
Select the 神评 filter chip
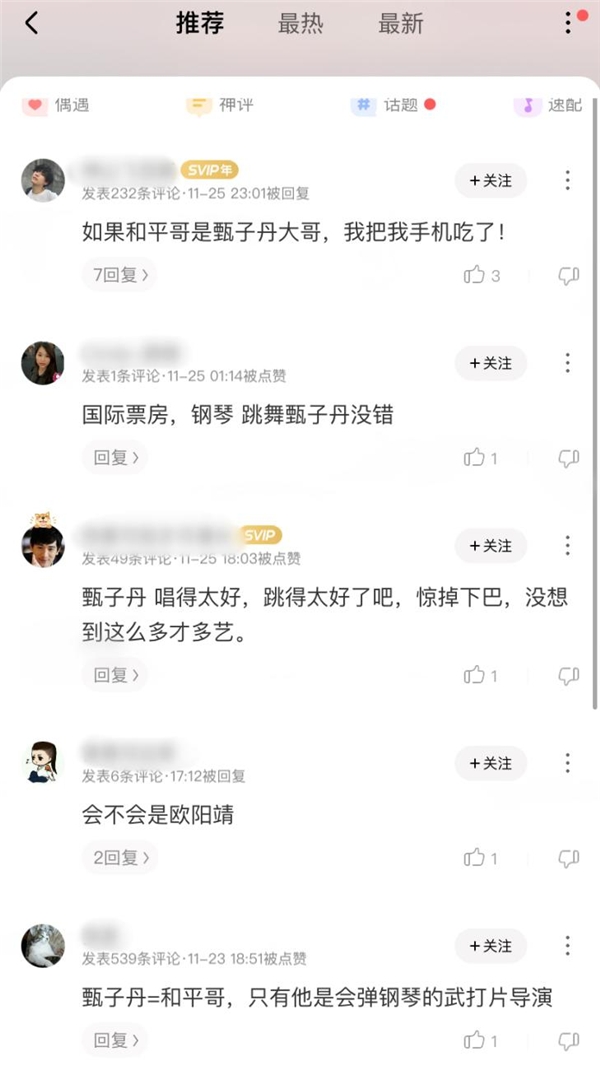pyautogui.click(x=222, y=105)
